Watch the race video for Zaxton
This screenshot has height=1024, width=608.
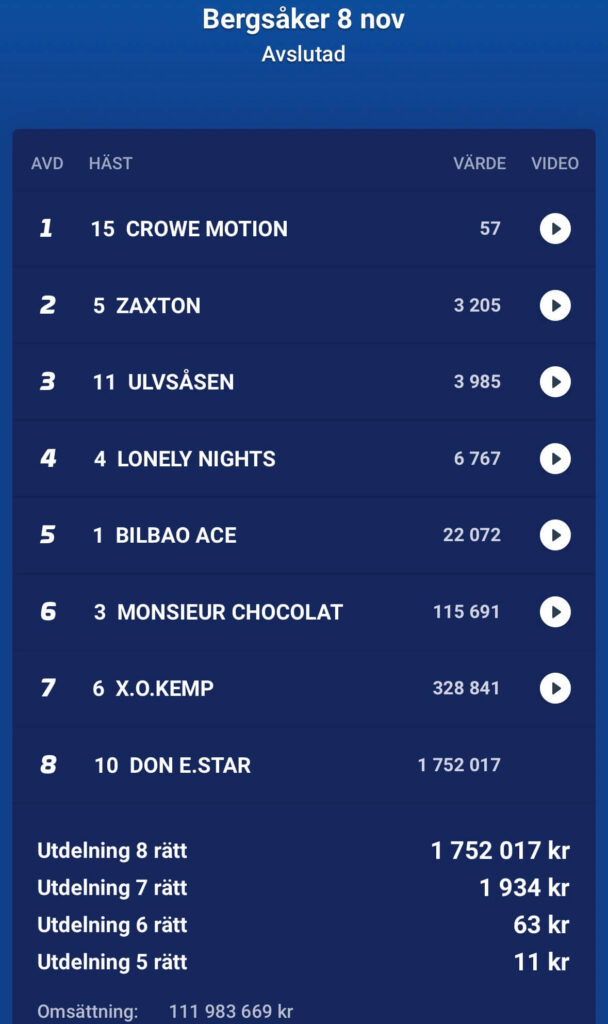pos(555,305)
